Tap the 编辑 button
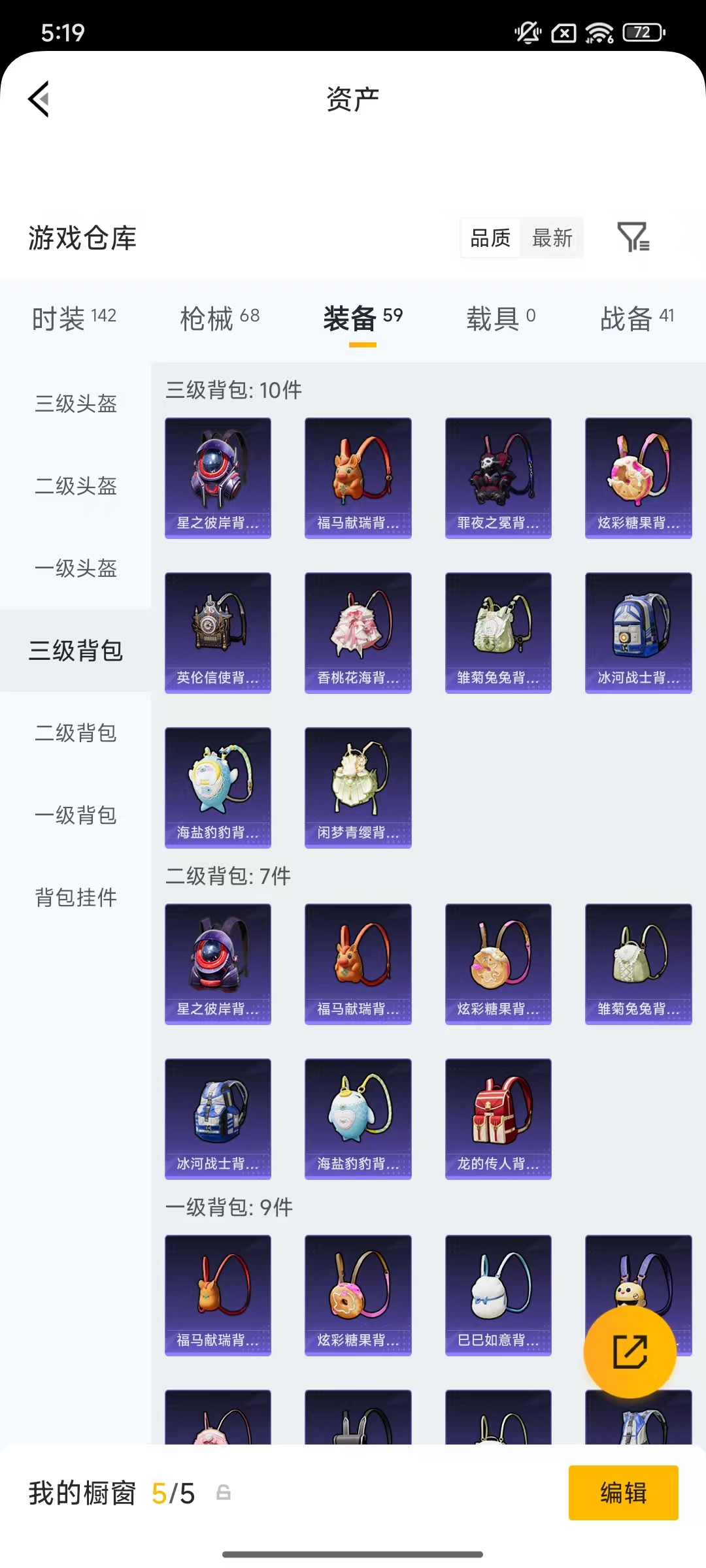706x1568 pixels. (x=622, y=1493)
